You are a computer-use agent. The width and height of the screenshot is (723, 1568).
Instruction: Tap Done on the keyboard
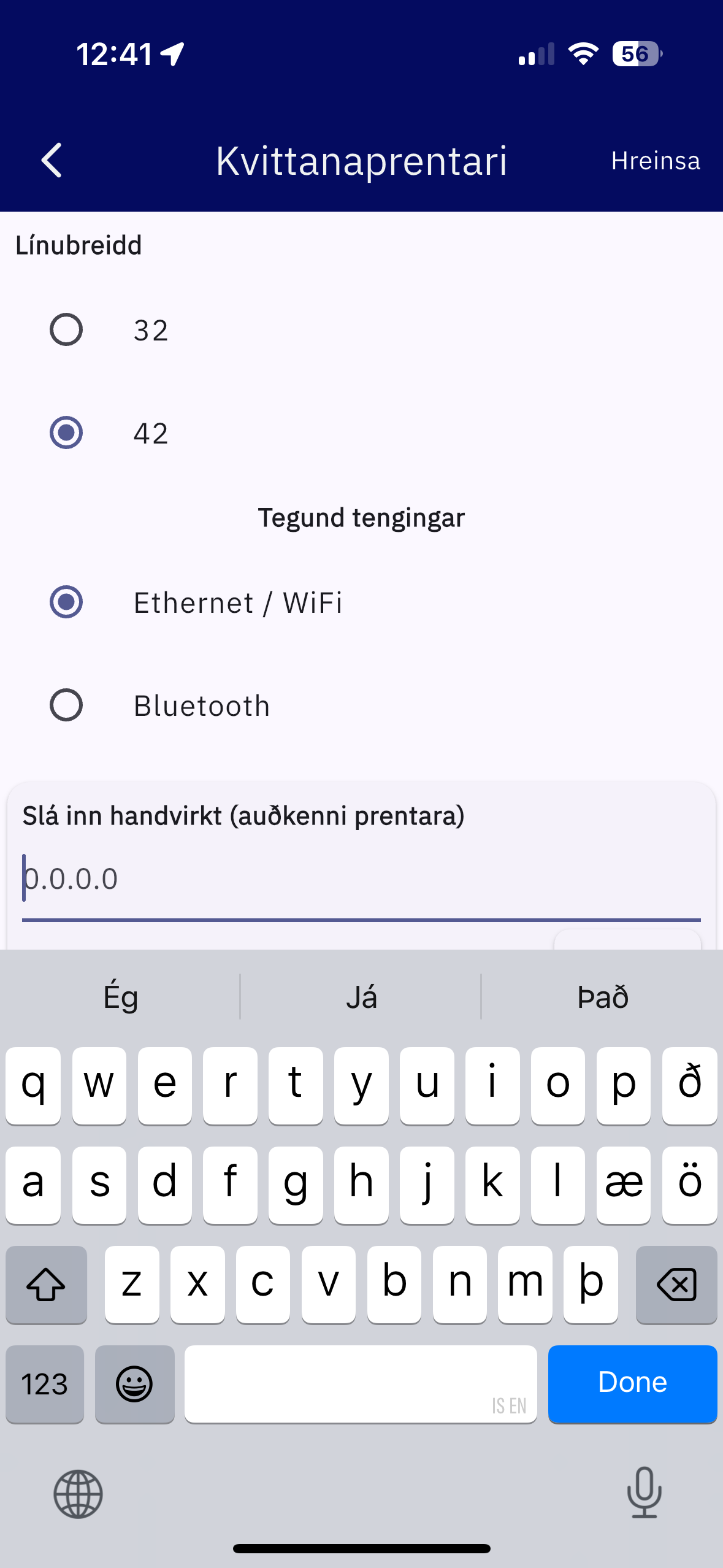pos(632,1383)
